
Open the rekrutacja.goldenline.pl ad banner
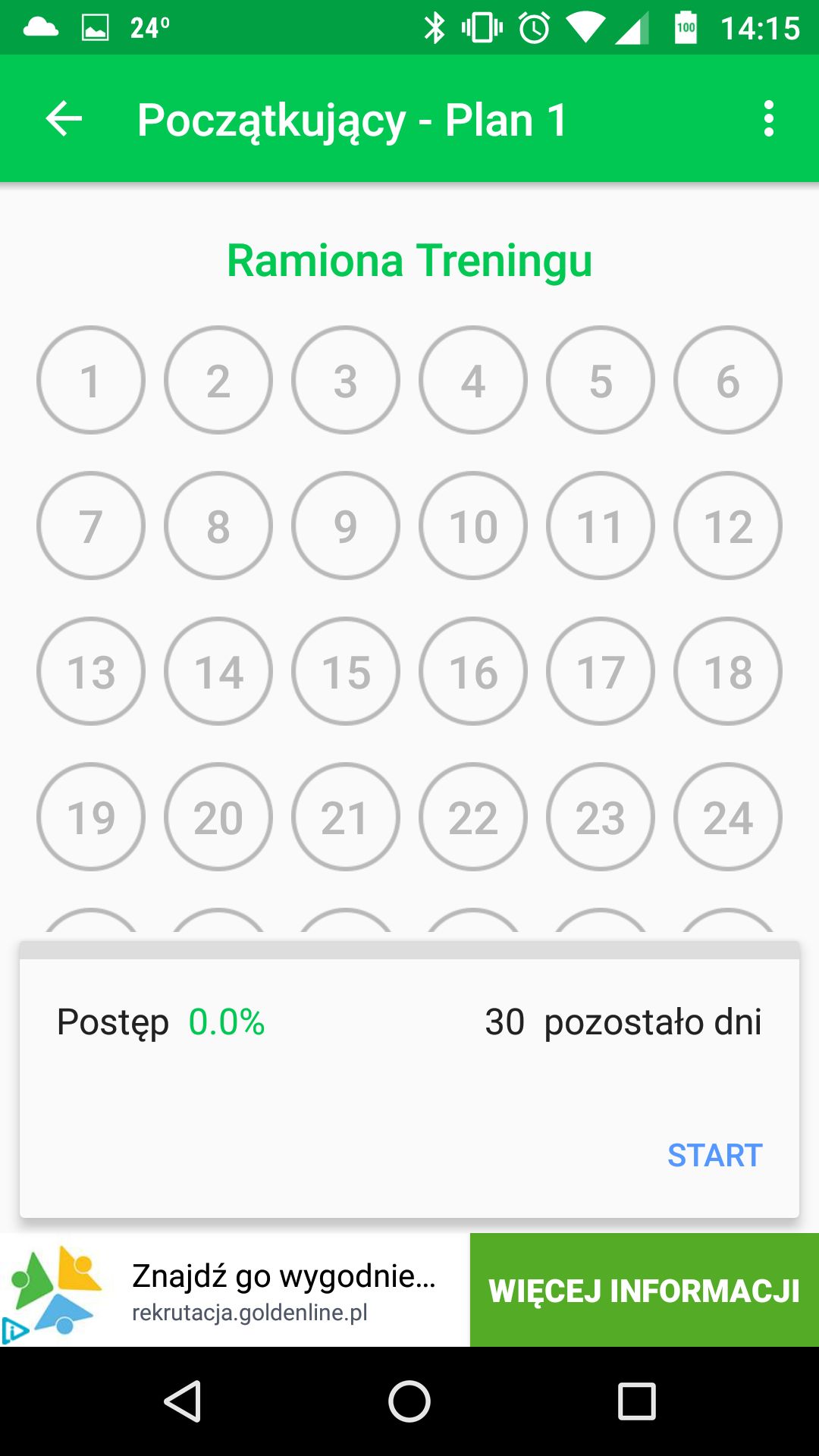point(235,1290)
